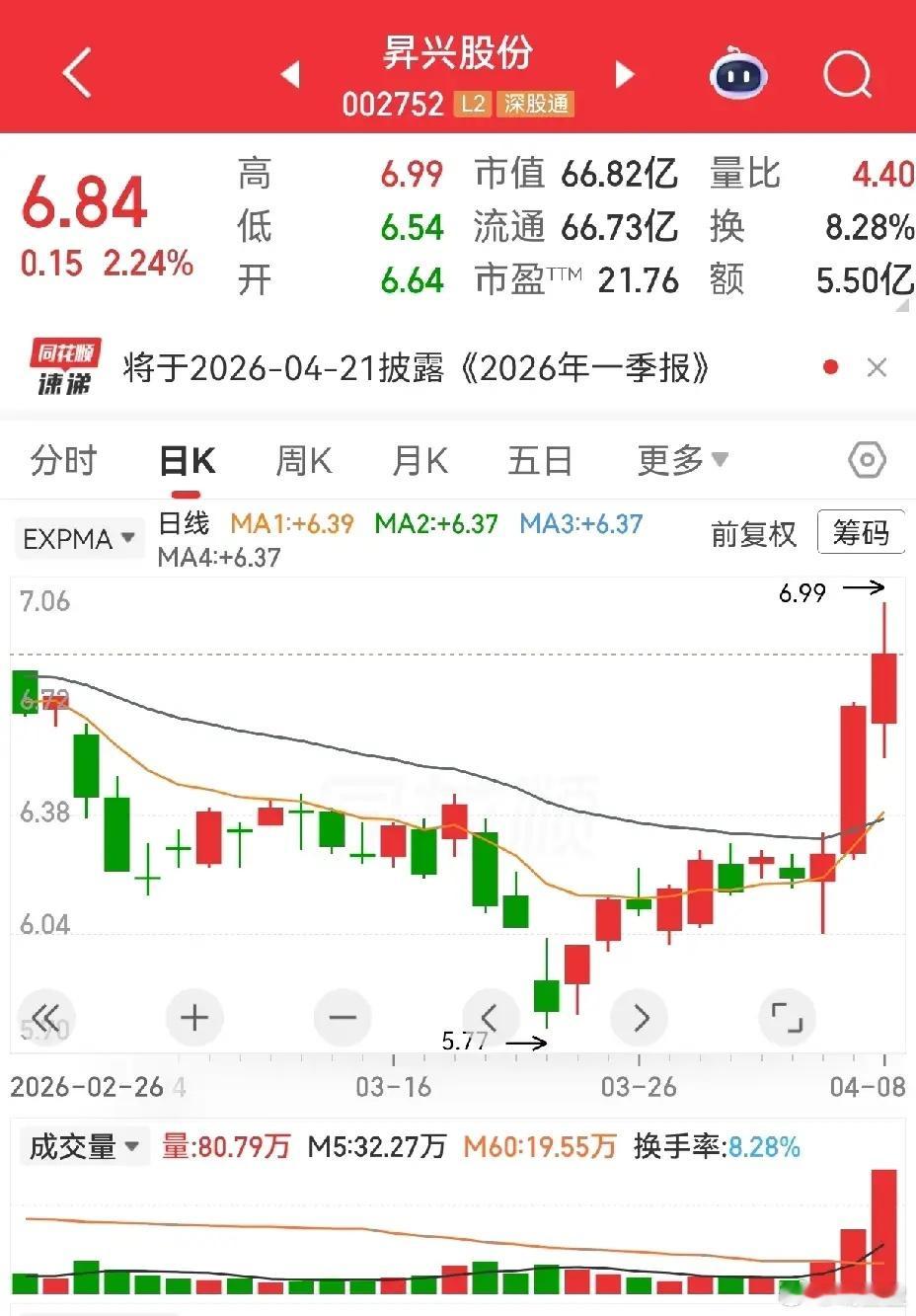916x1316 pixels.
Task: Jump to earliest data via double-left arrow icon
Action: tap(45, 1017)
